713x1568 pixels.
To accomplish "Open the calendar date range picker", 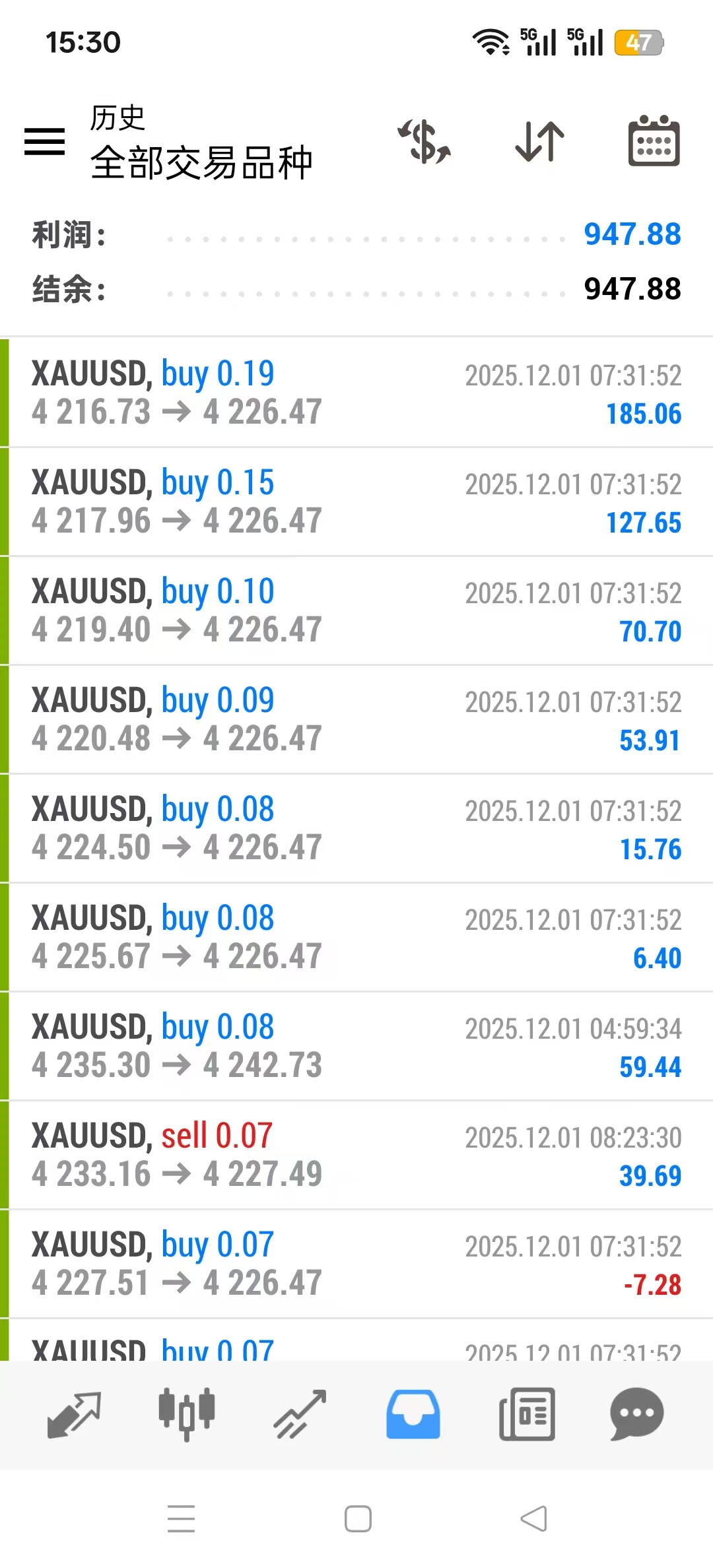I will pyautogui.click(x=654, y=141).
